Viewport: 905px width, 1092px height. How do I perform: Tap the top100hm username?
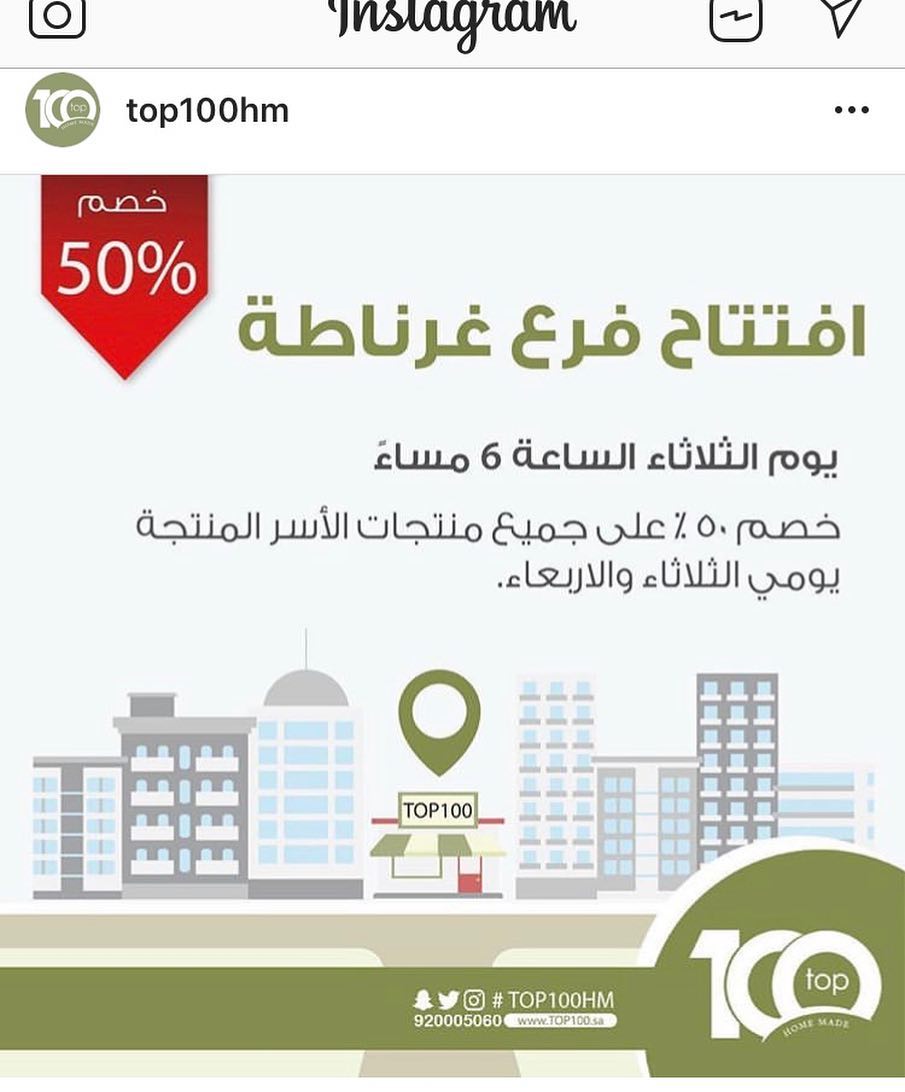pyautogui.click(x=208, y=110)
